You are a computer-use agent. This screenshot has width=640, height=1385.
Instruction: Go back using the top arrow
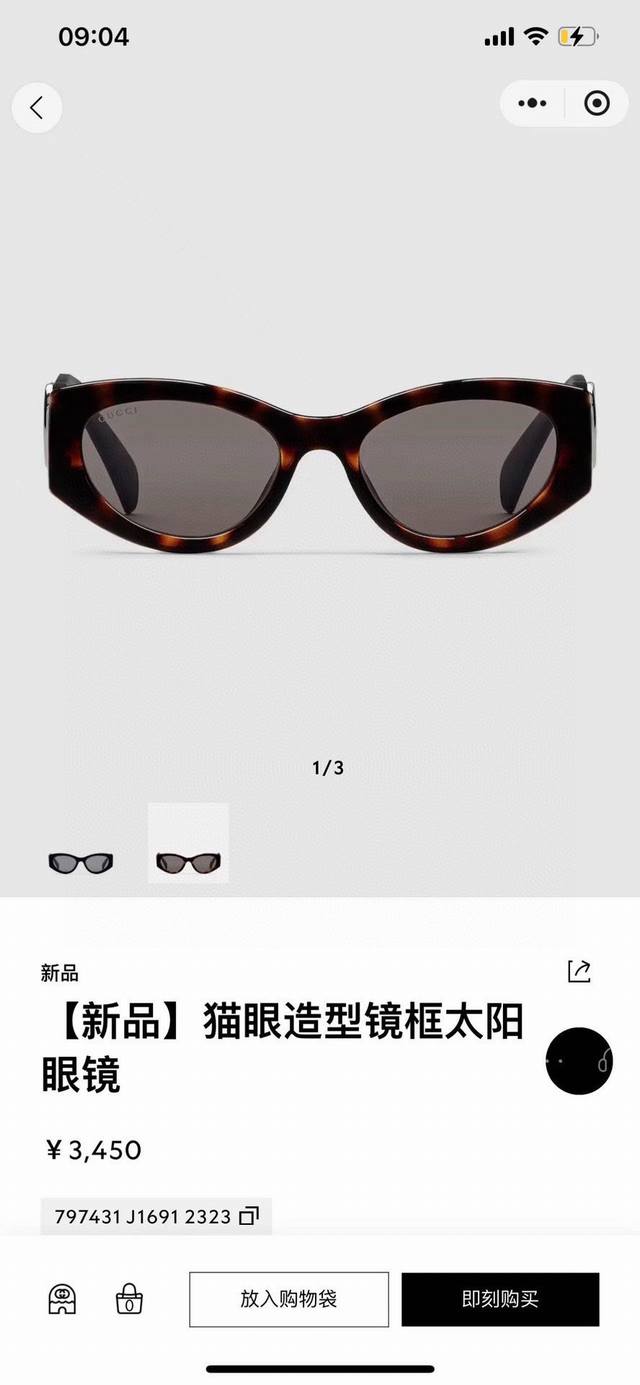(x=37, y=107)
